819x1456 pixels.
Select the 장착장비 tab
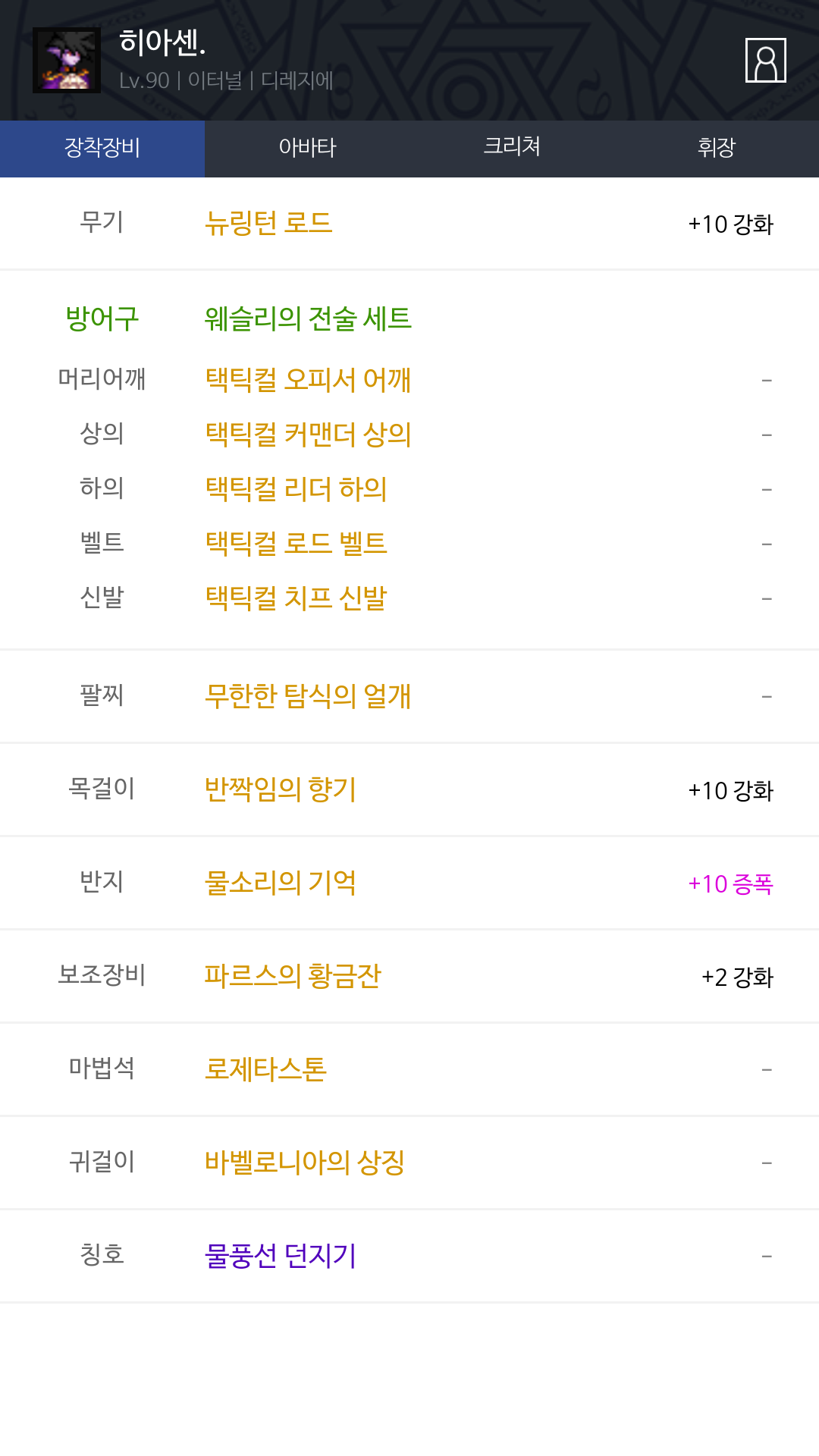click(x=102, y=149)
